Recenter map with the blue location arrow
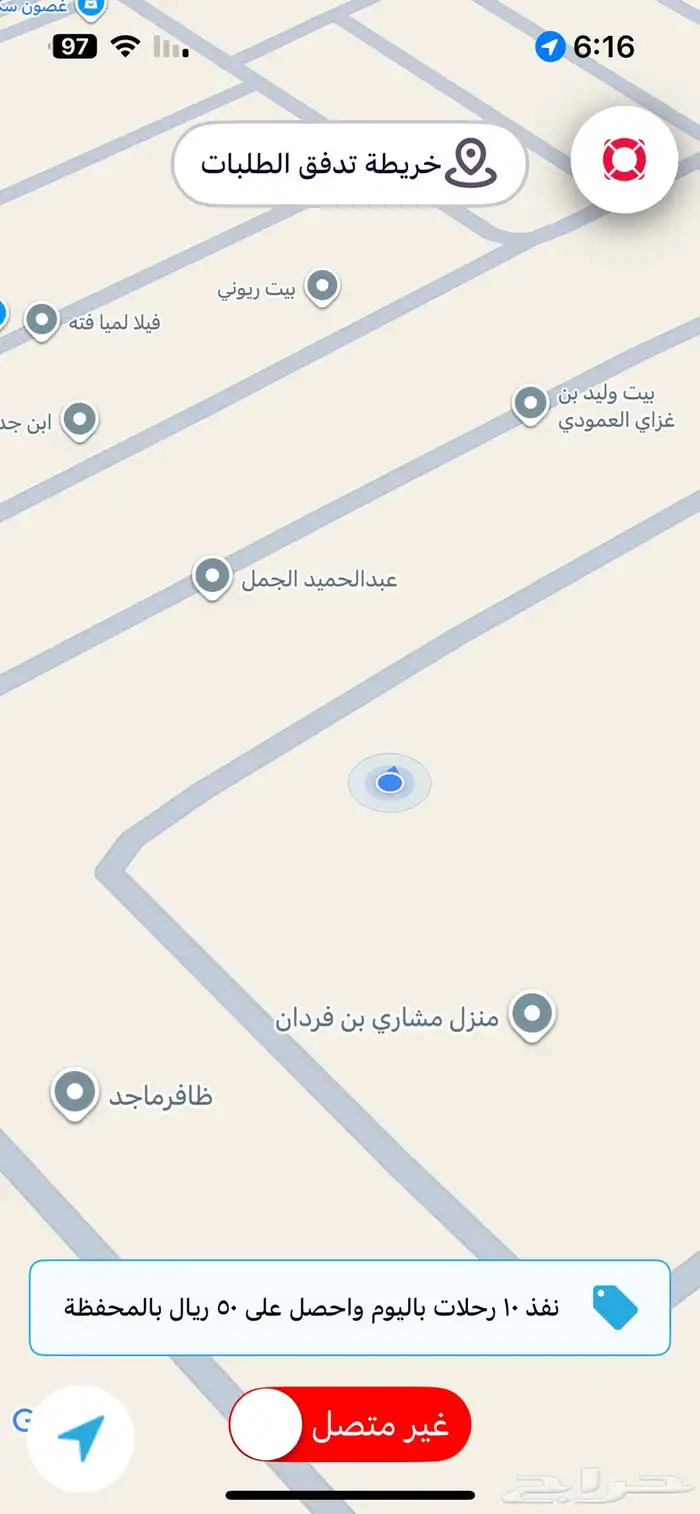The width and height of the screenshot is (700, 1514). pyautogui.click(x=80, y=1438)
